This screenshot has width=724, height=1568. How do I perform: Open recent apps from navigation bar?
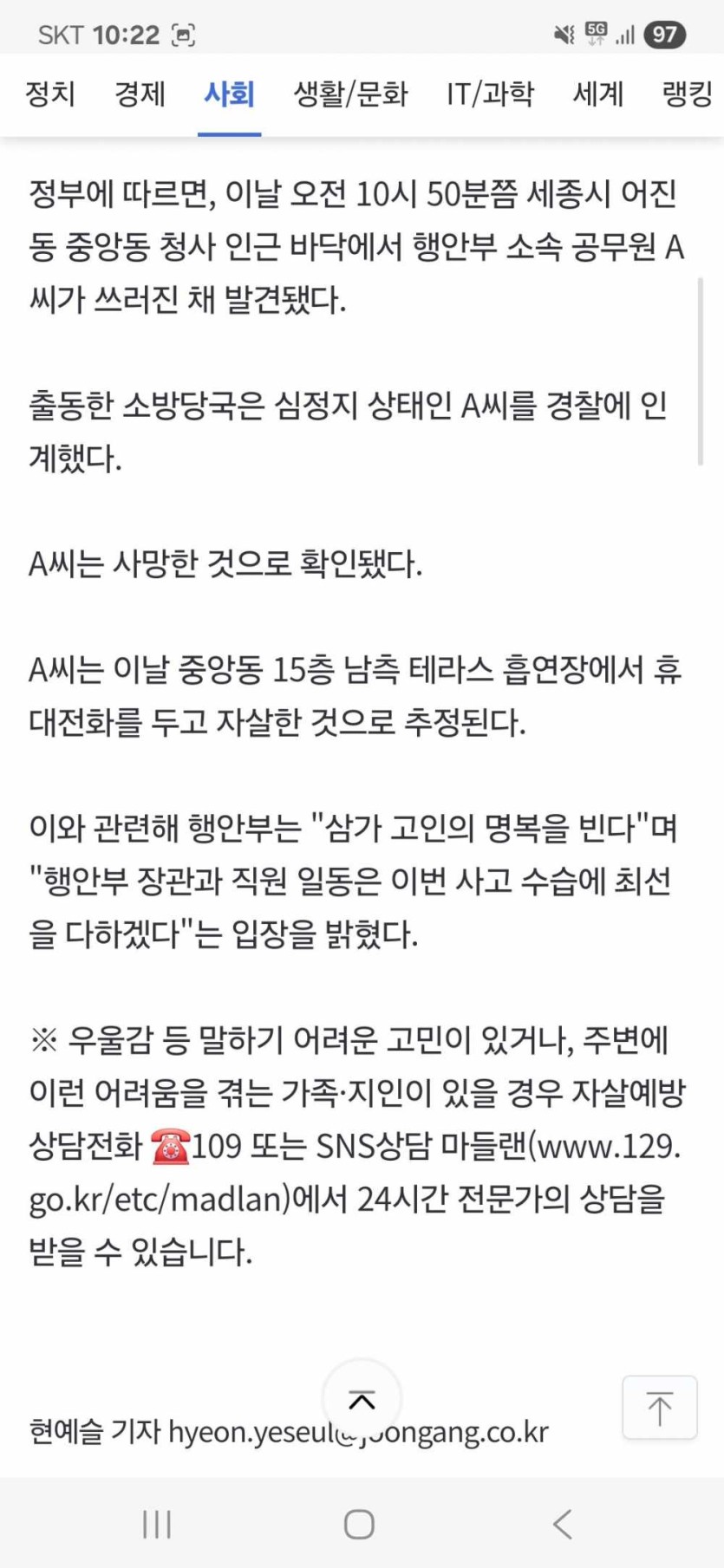click(x=157, y=1523)
